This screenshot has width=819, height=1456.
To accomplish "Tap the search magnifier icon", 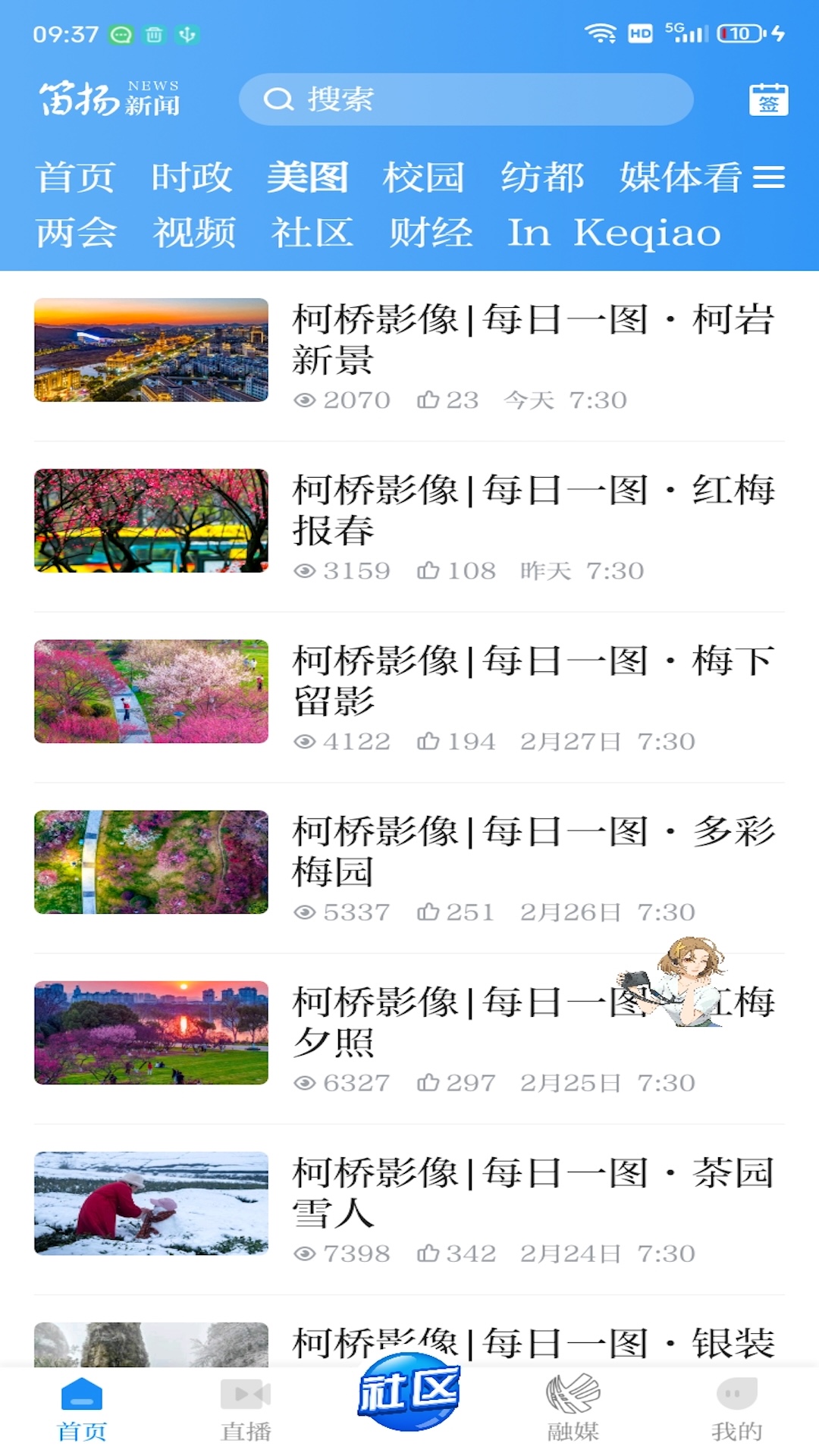I will [281, 99].
